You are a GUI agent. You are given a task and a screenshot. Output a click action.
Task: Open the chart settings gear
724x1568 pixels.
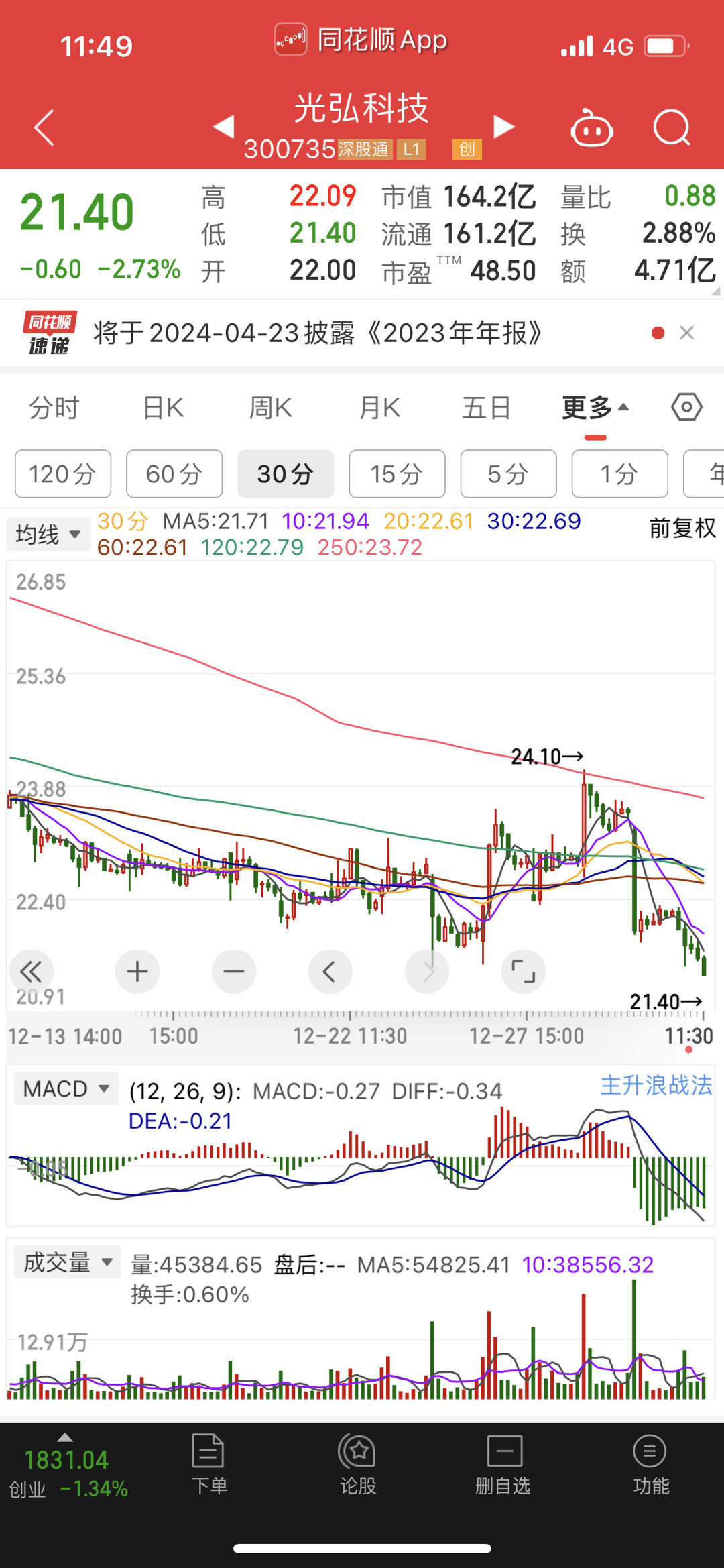[x=686, y=406]
